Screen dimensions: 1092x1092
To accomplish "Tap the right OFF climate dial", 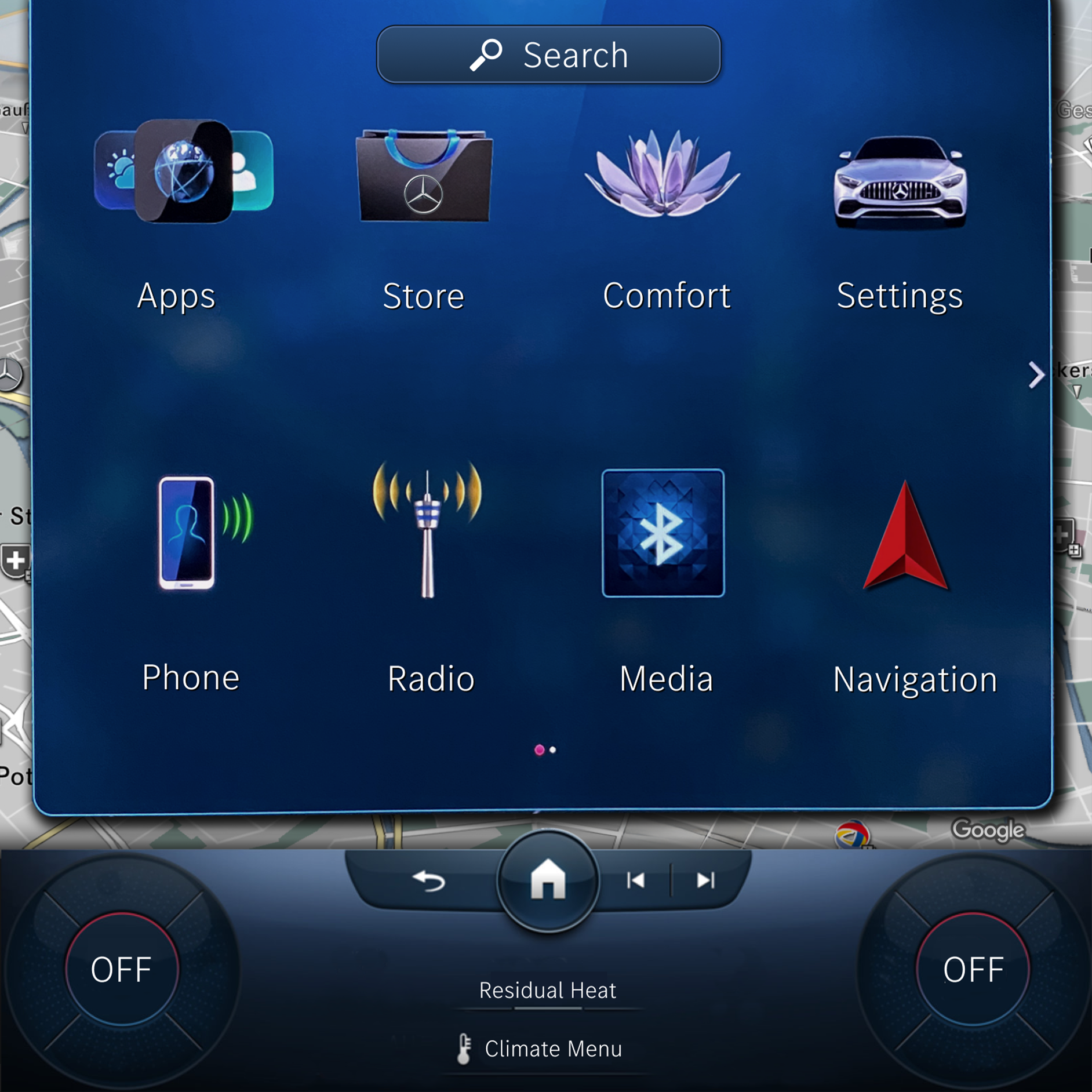I will click(x=973, y=969).
